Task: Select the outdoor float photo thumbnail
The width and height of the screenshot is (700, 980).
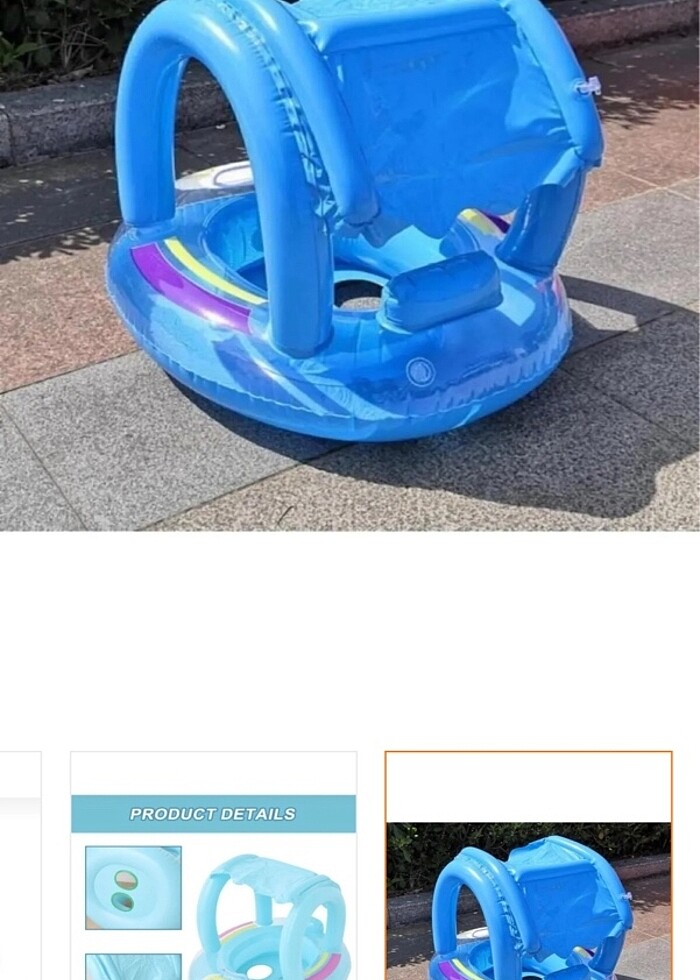Action: pos(528,866)
